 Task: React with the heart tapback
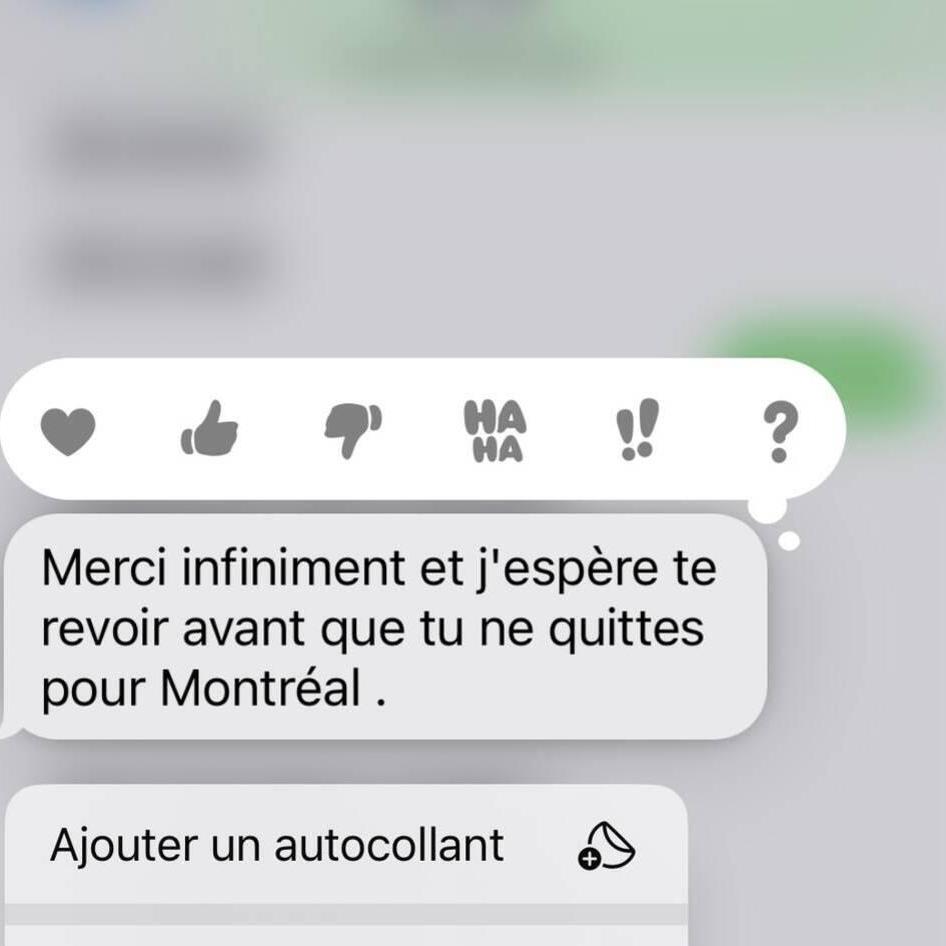68,432
